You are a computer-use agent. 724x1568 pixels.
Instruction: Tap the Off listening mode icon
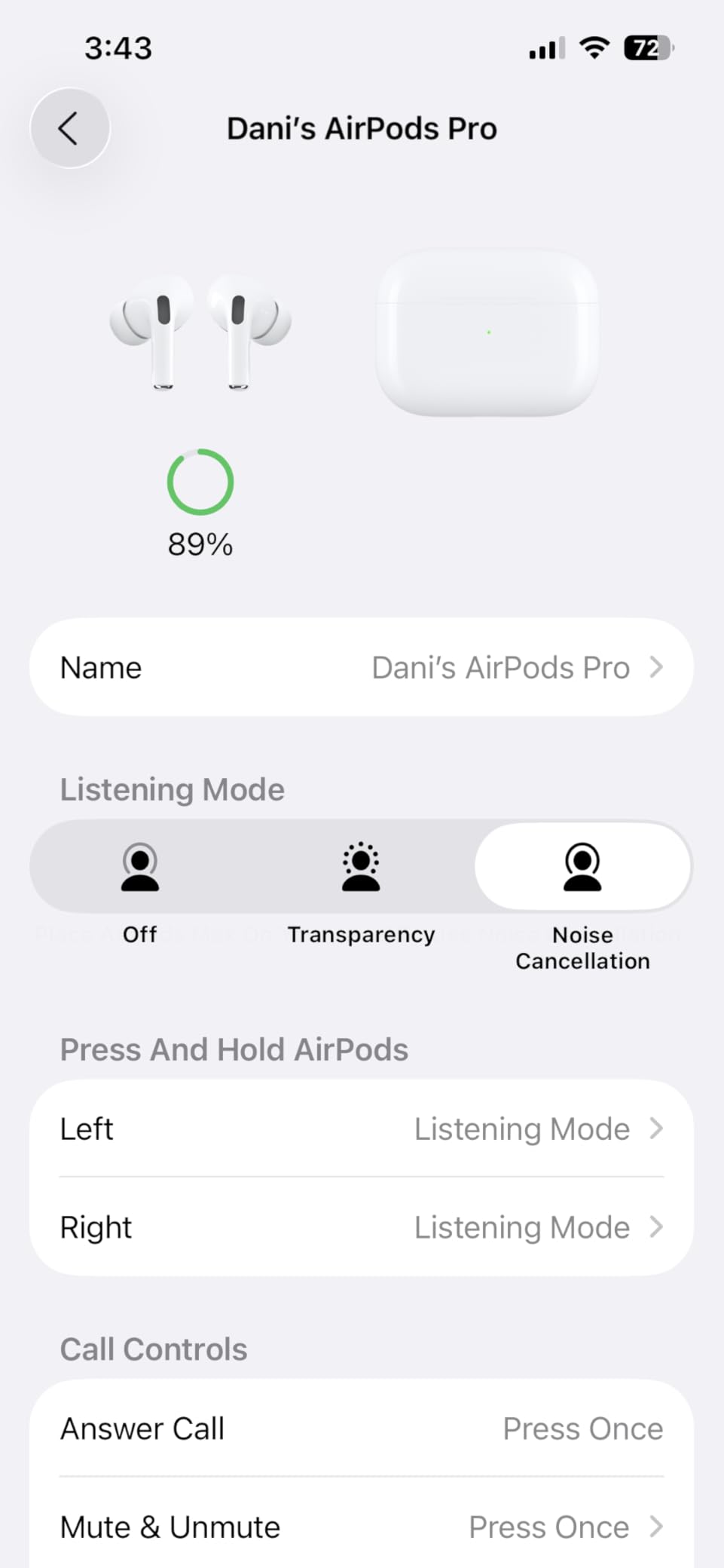click(139, 868)
